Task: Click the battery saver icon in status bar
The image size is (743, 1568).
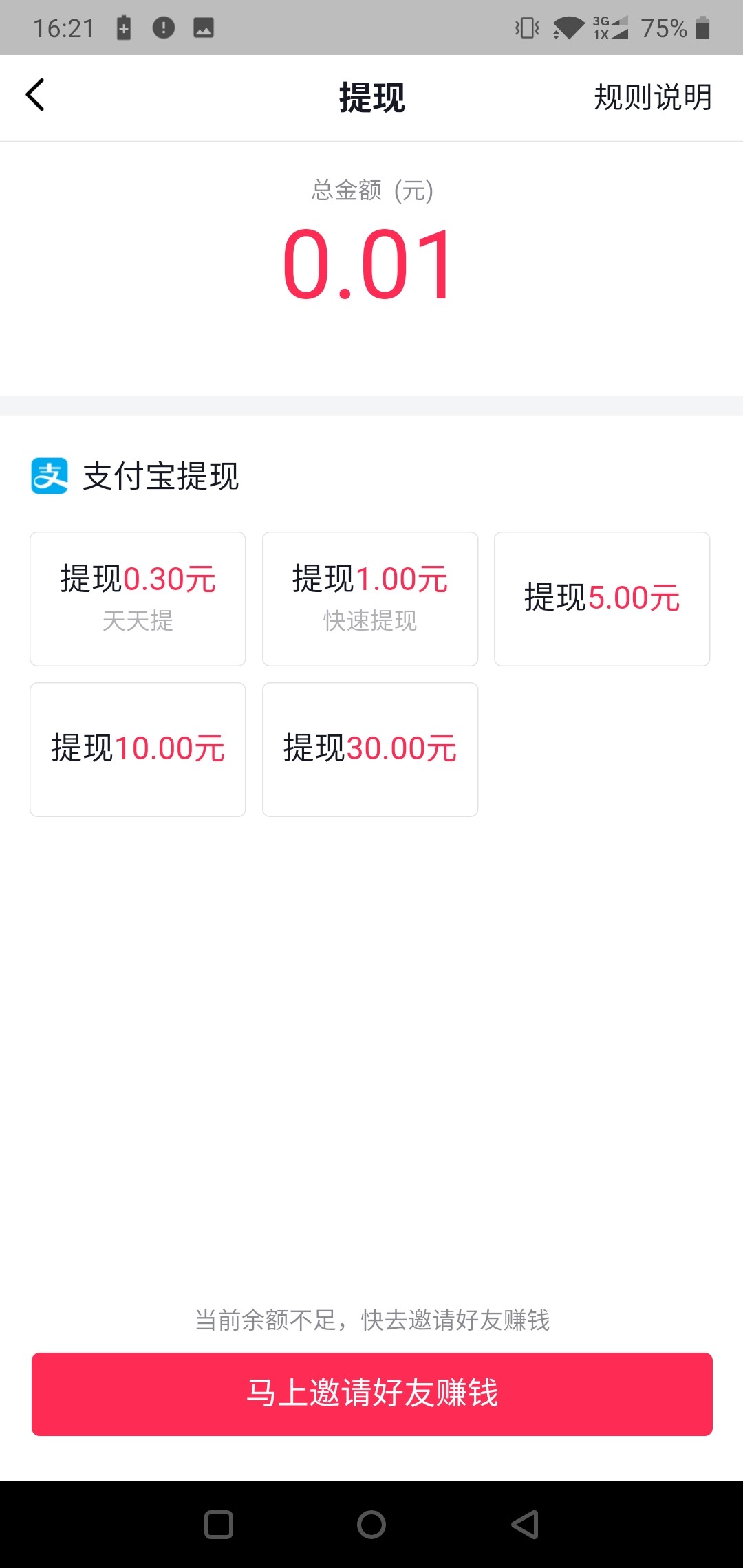Action: (x=122, y=28)
